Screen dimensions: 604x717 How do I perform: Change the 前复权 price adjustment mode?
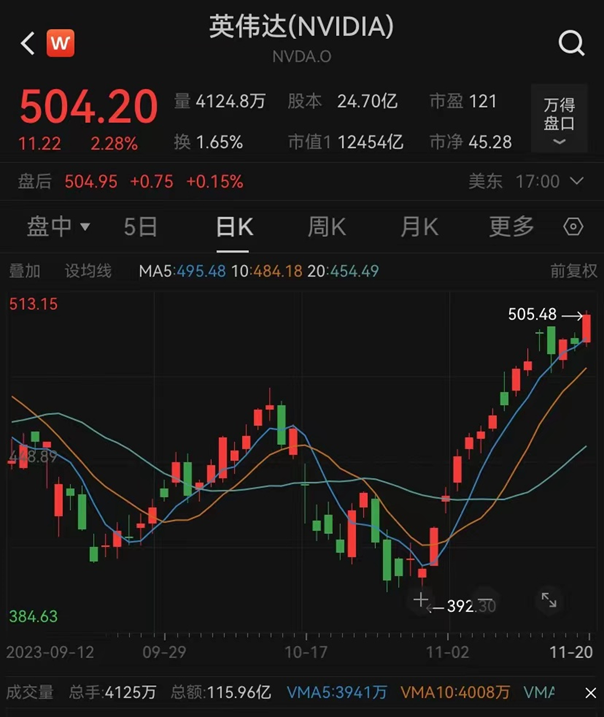pyautogui.click(x=573, y=271)
